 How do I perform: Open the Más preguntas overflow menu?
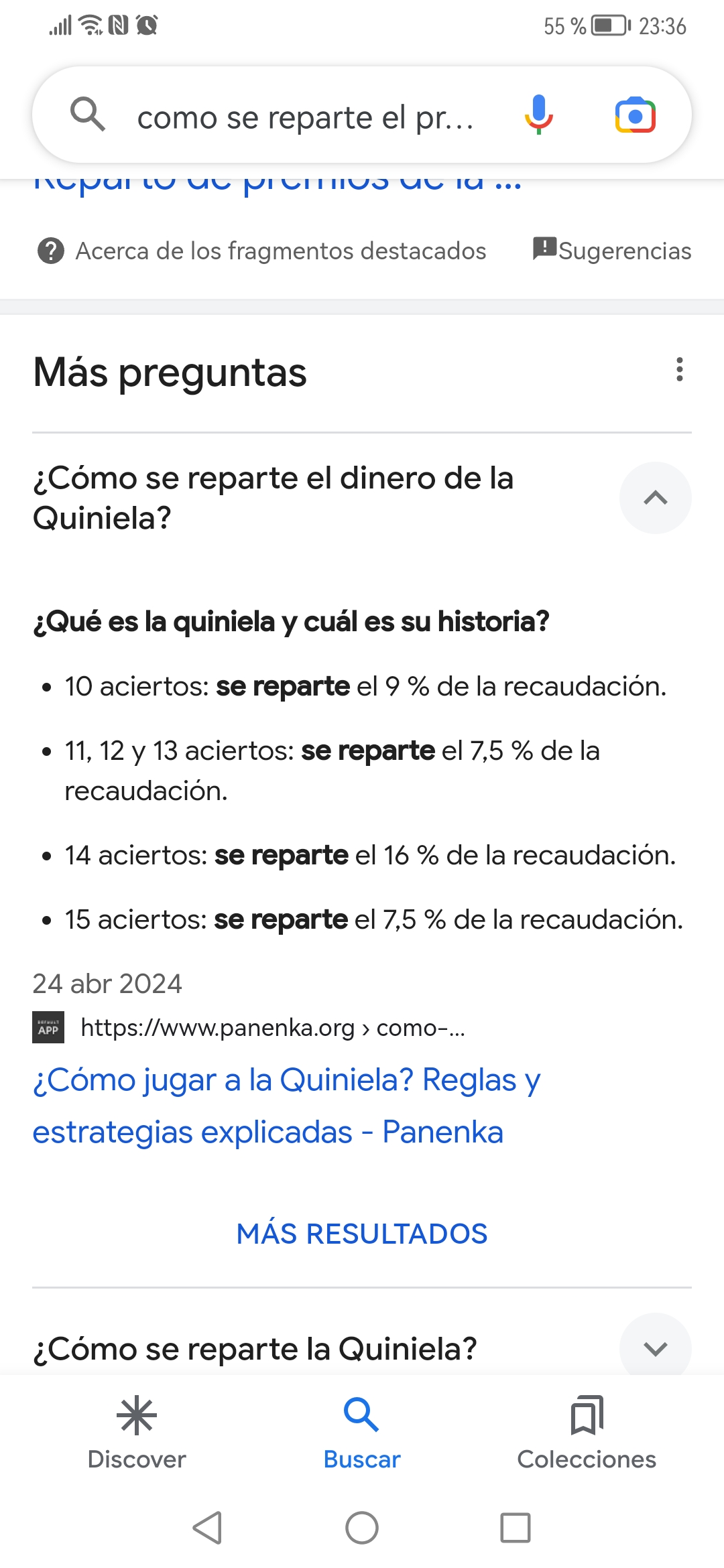(x=680, y=369)
